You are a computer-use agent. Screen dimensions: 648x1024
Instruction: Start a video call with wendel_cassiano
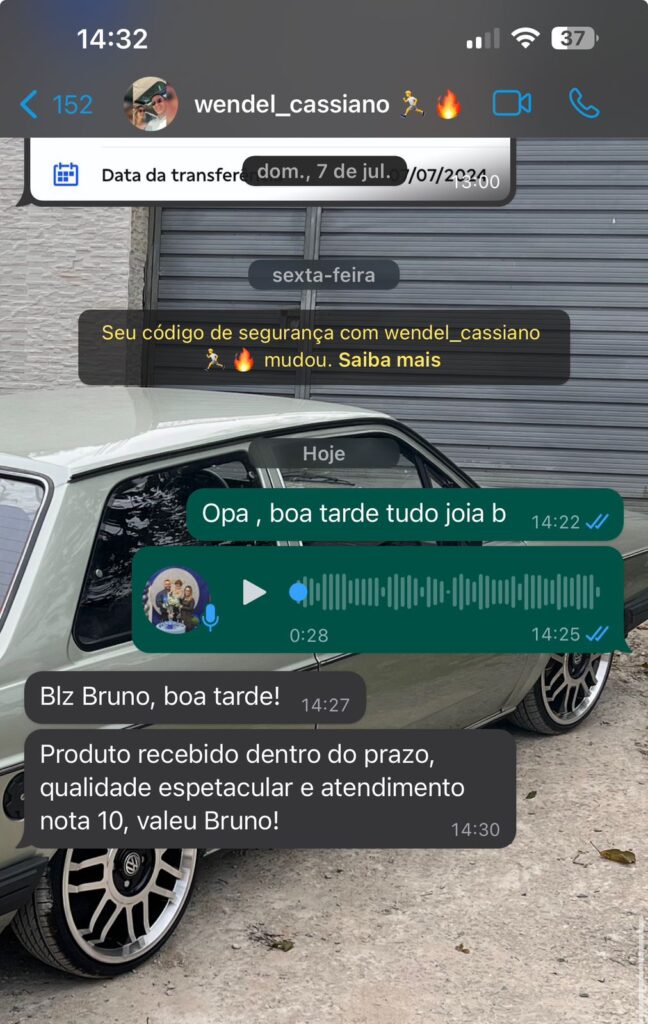pos(511,104)
